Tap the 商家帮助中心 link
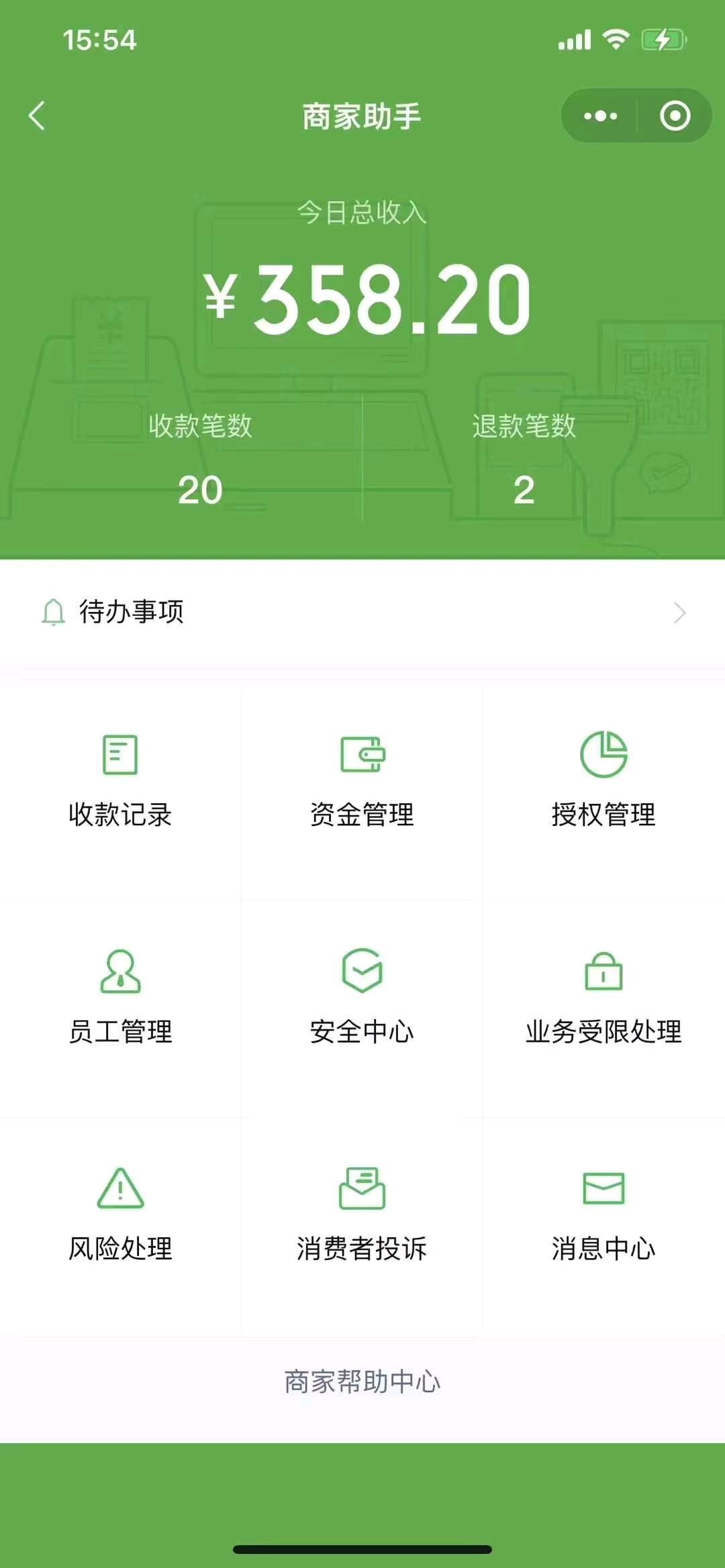The height and width of the screenshot is (1568, 725). pyautogui.click(x=362, y=1382)
